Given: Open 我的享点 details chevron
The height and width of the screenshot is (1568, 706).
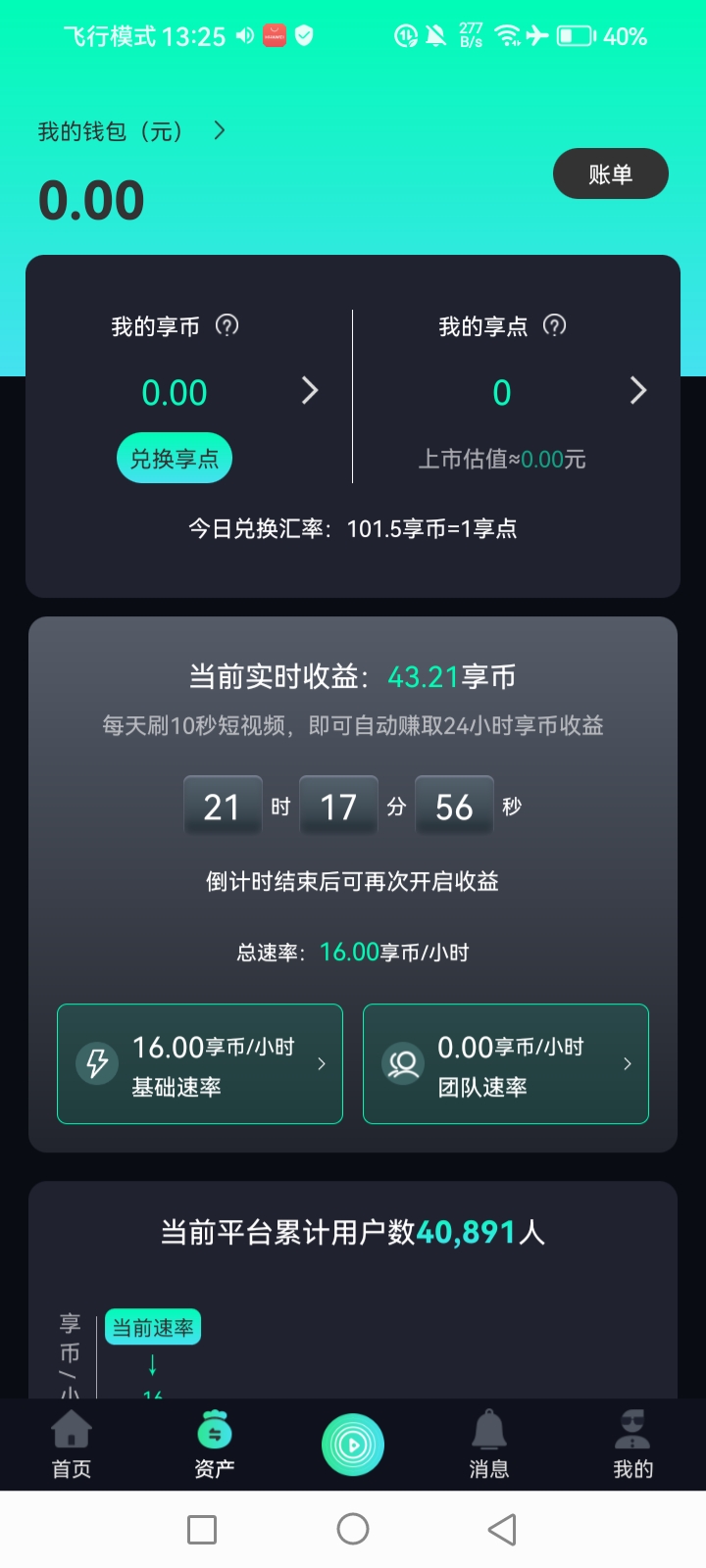Looking at the screenshot, I should [x=638, y=391].
